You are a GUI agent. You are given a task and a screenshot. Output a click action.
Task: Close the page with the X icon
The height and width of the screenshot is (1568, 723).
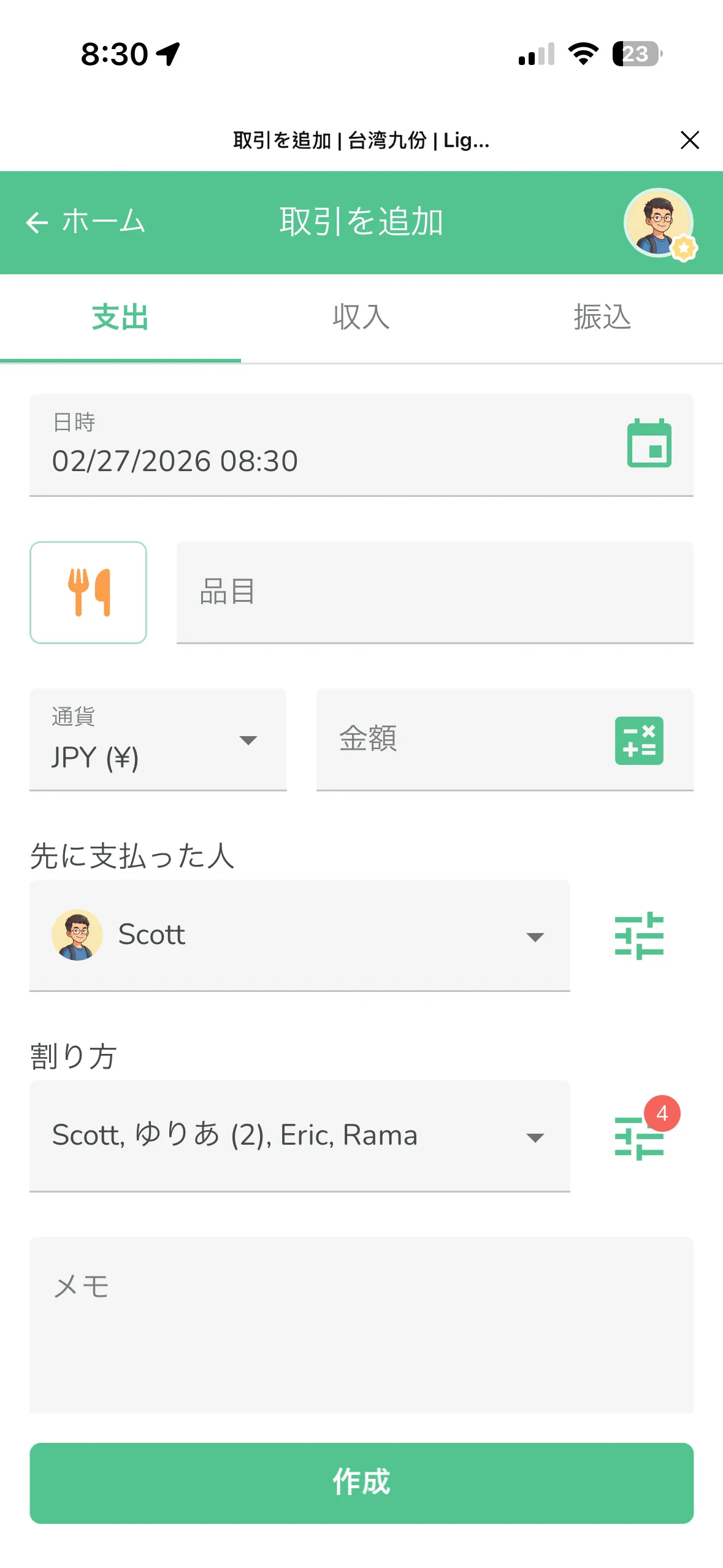point(690,140)
